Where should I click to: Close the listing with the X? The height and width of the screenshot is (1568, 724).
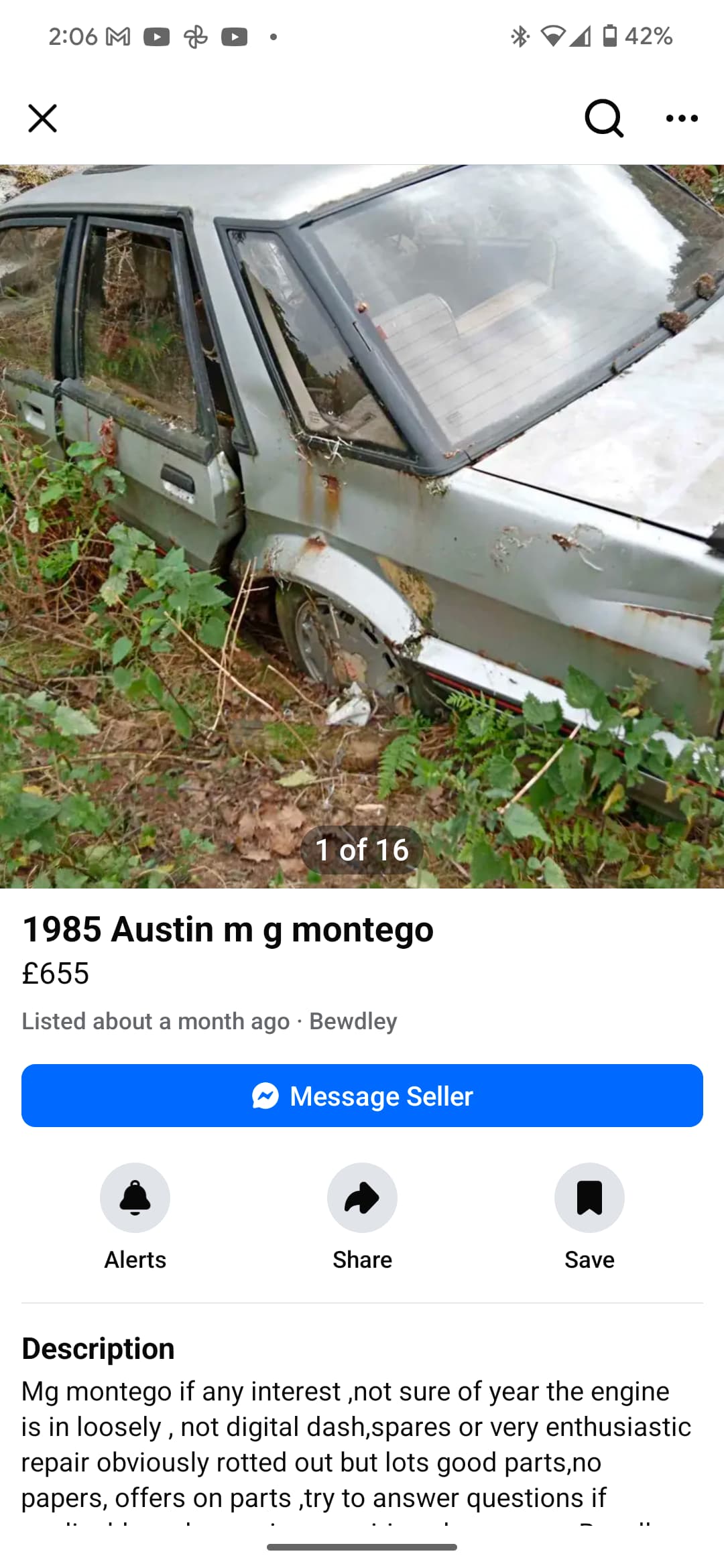click(42, 119)
